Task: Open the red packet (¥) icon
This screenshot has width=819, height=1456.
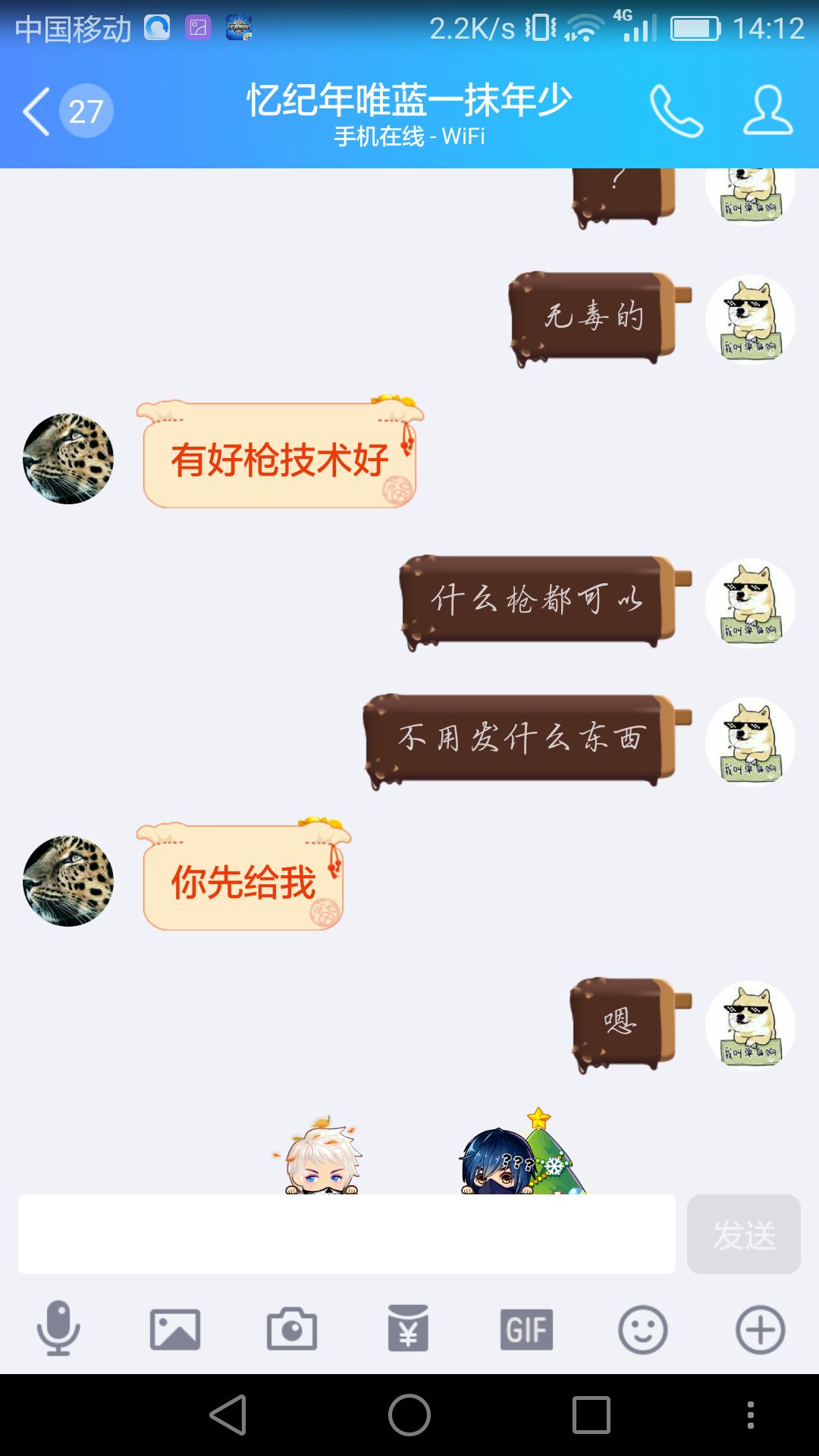Action: 409,1328
